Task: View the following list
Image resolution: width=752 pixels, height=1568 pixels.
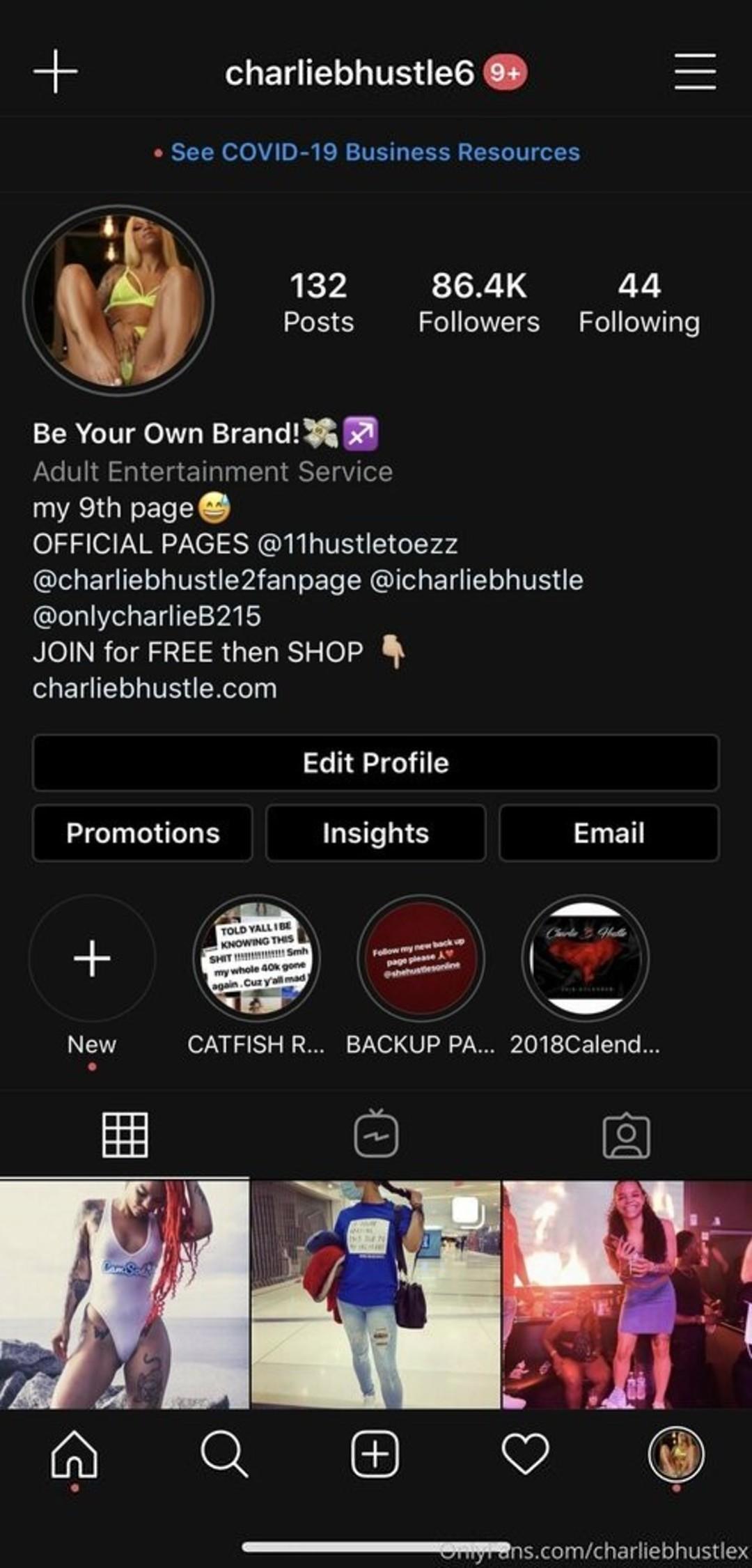Action: point(639,303)
